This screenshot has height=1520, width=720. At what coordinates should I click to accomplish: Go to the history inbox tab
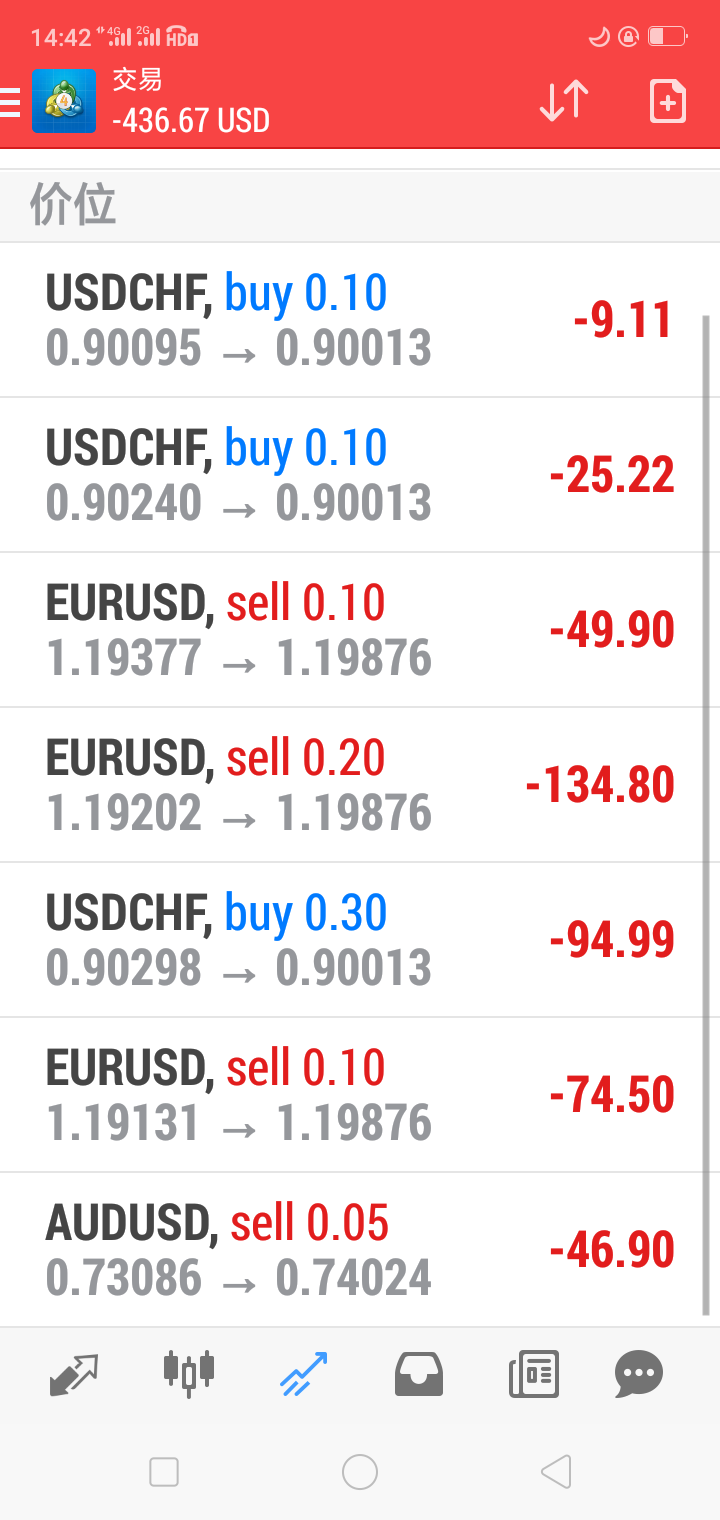[x=418, y=1374]
